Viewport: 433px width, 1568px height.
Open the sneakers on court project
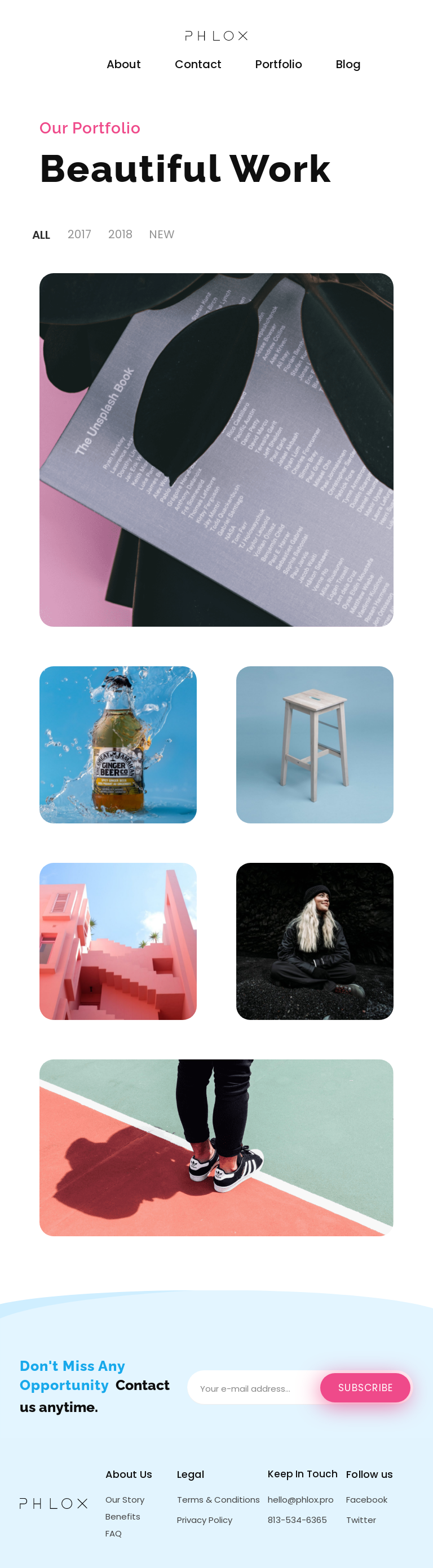(216, 1147)
